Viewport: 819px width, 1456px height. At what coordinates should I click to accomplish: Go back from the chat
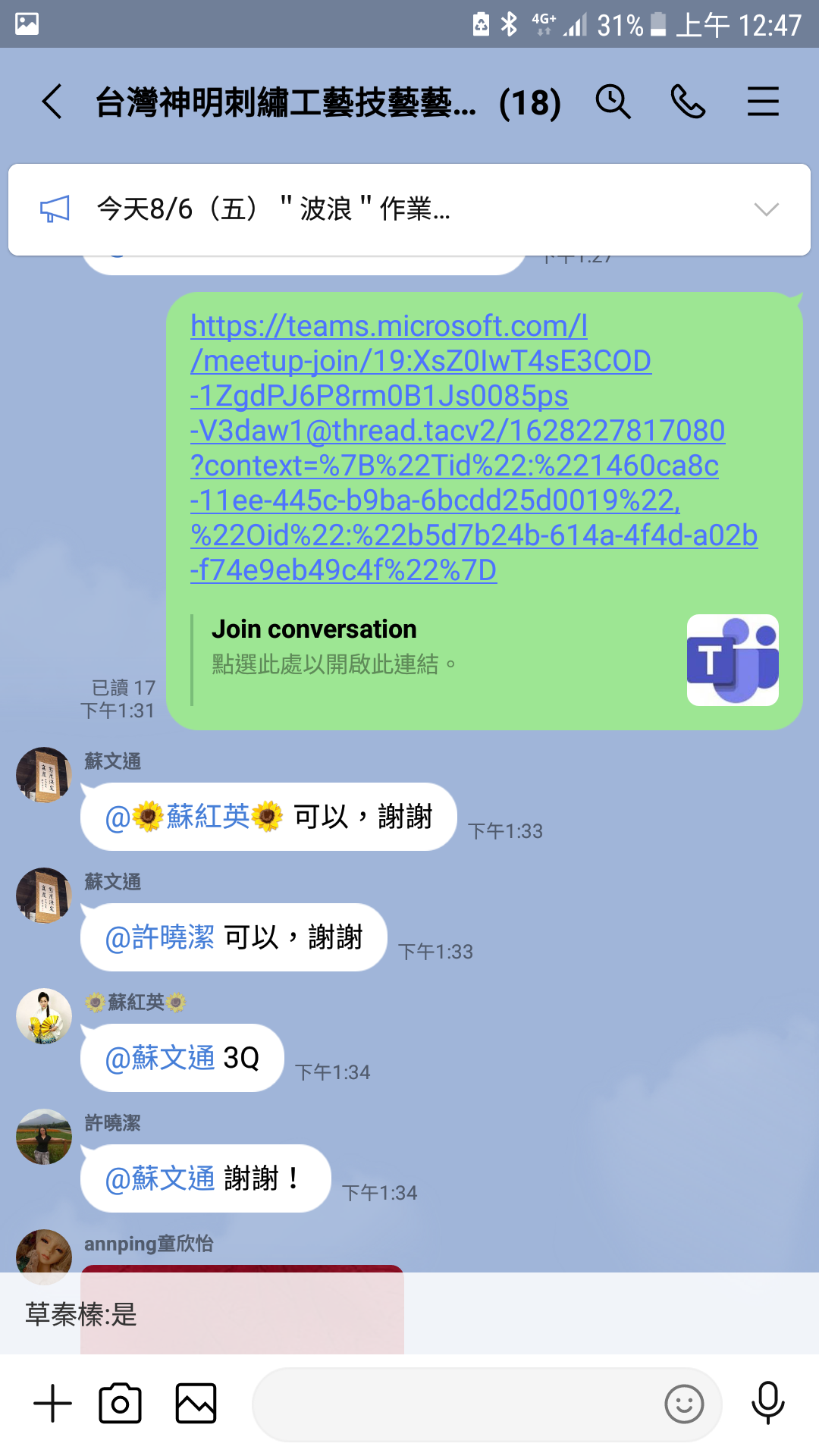coord(52,102)
